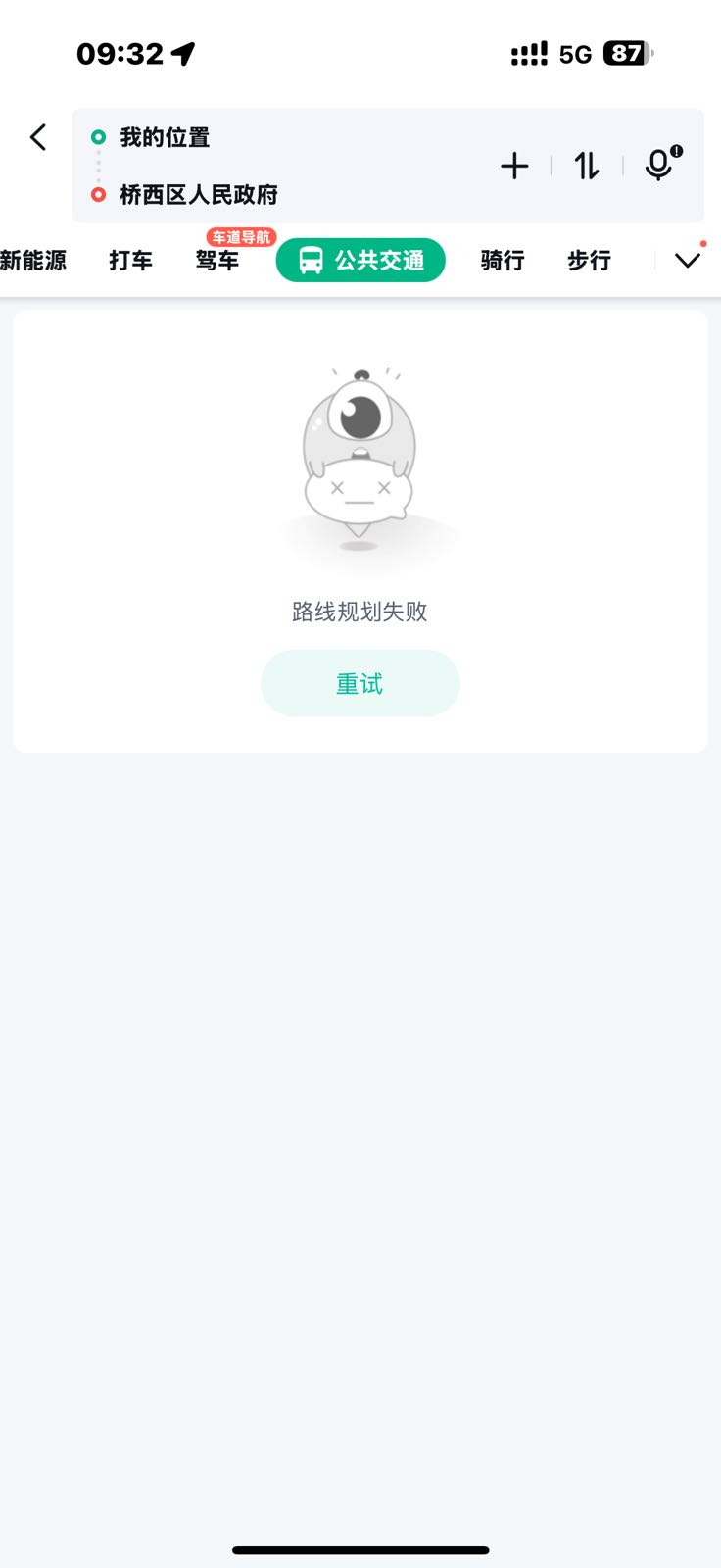721x1568 pixels.
Task: Tap the notification badge on the microphone
Action: [675, 151]
